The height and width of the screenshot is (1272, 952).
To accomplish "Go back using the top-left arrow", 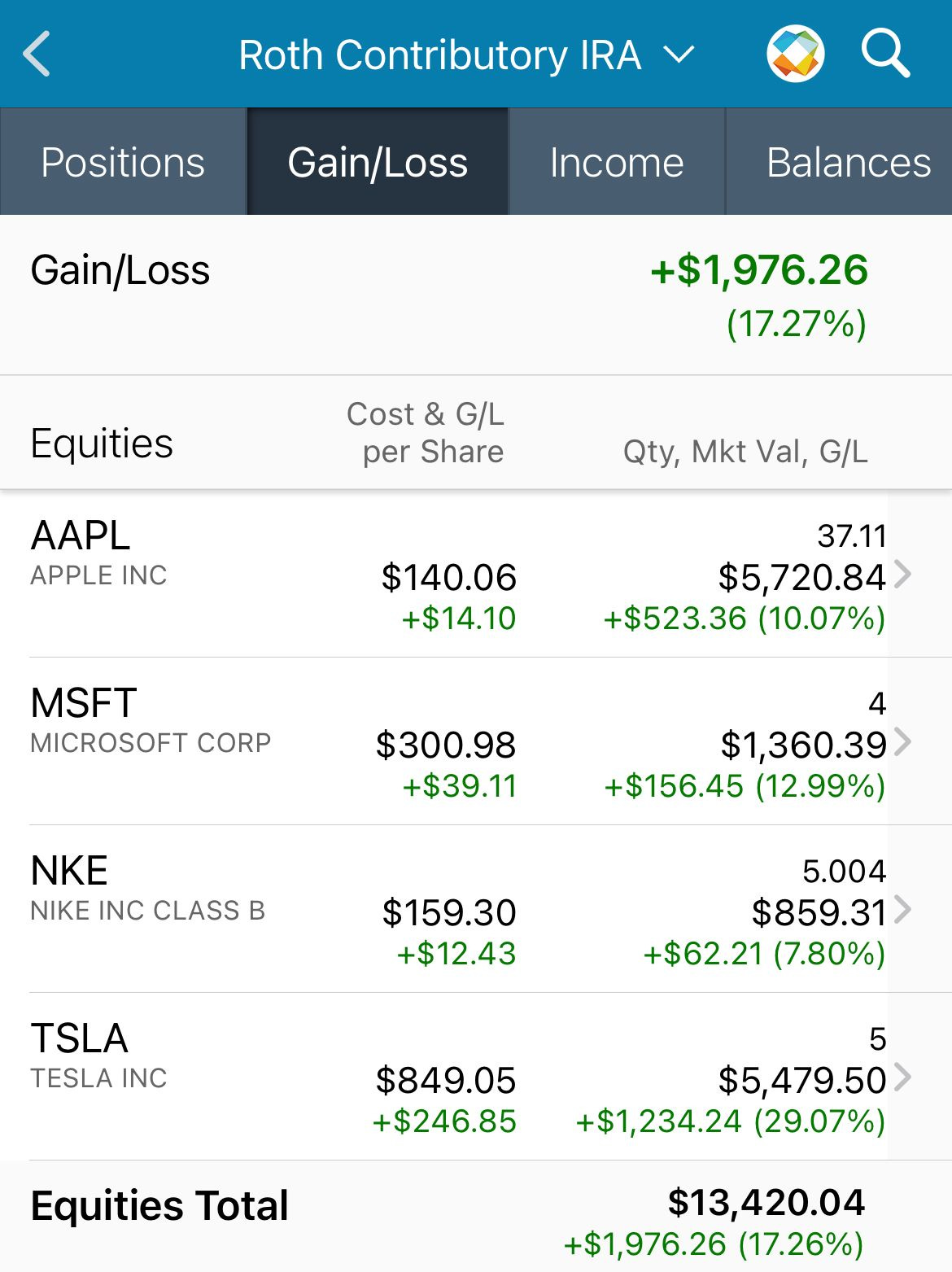I will [x=37, y=55].
